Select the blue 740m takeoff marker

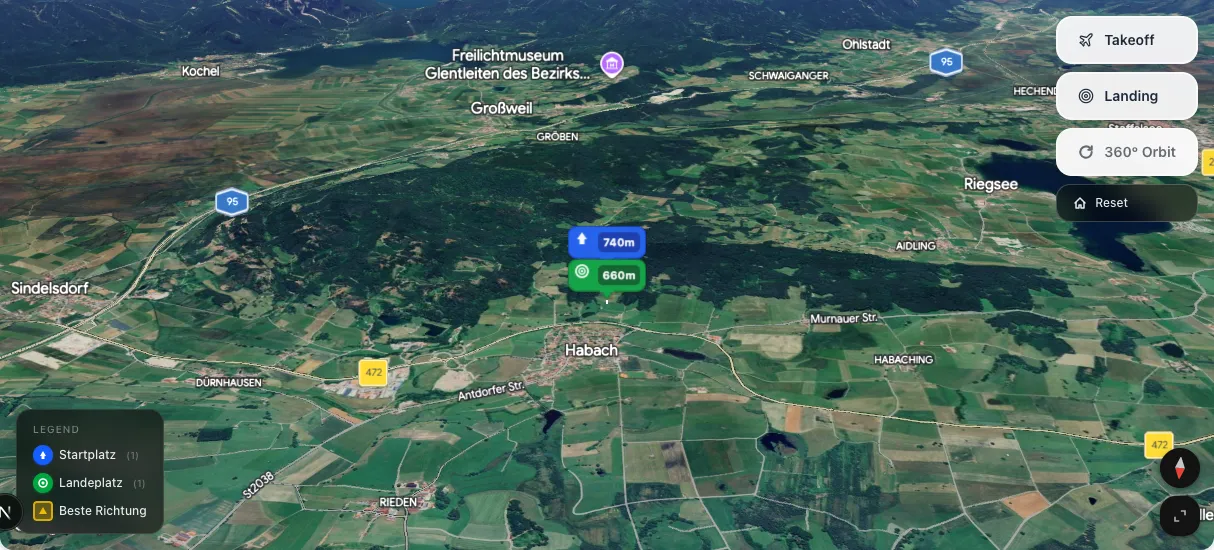[607, 242]
